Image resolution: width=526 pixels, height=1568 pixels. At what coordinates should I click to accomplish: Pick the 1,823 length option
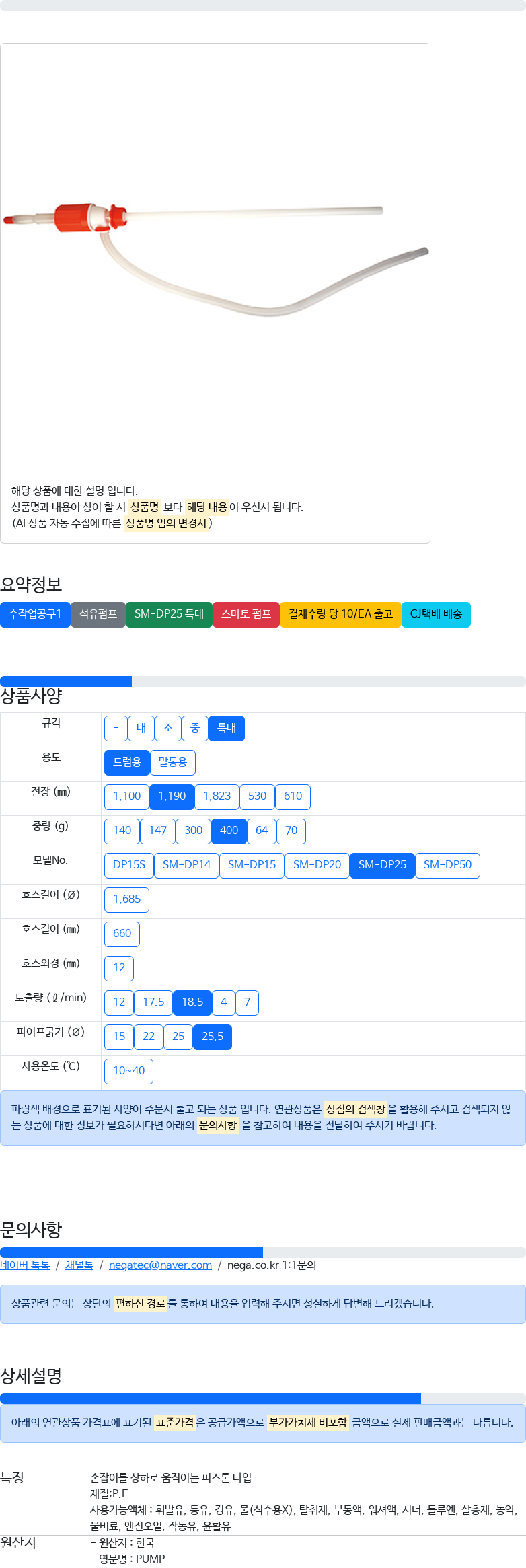pos(217,796)
